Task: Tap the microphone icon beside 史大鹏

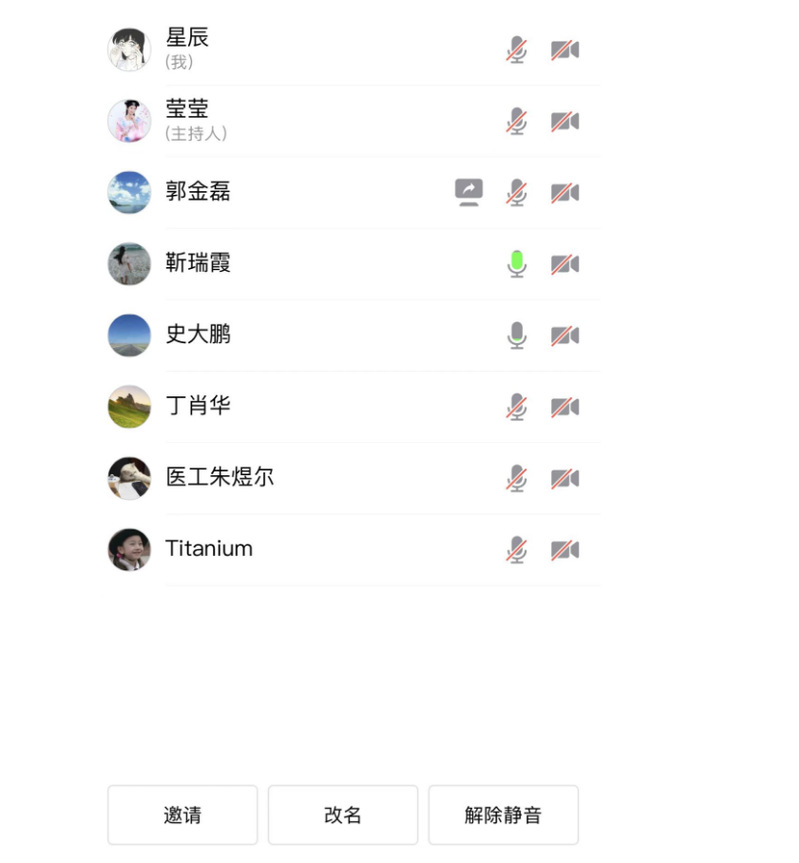Action: tap(516, 335)
